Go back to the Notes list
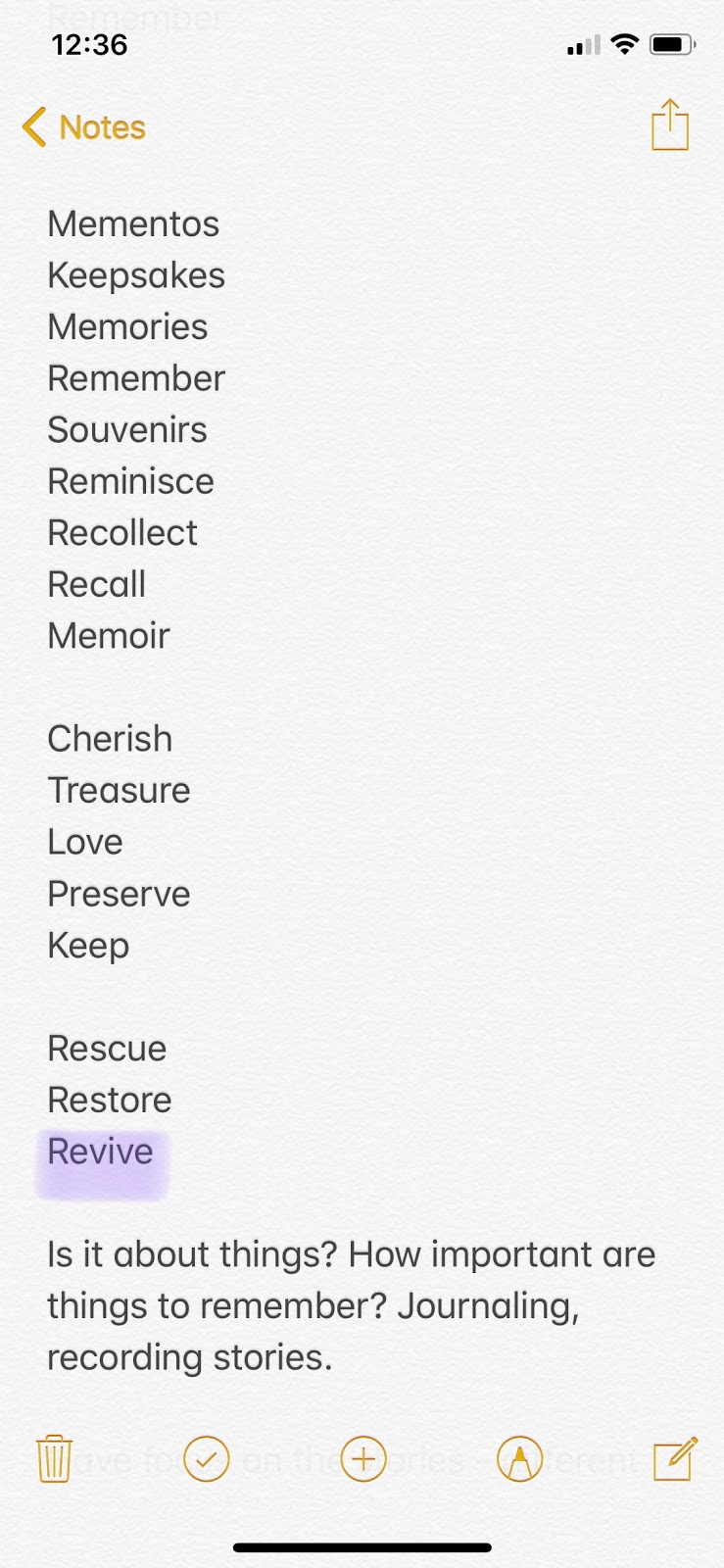The image size is (724, 1568). (x=84, y=127)
